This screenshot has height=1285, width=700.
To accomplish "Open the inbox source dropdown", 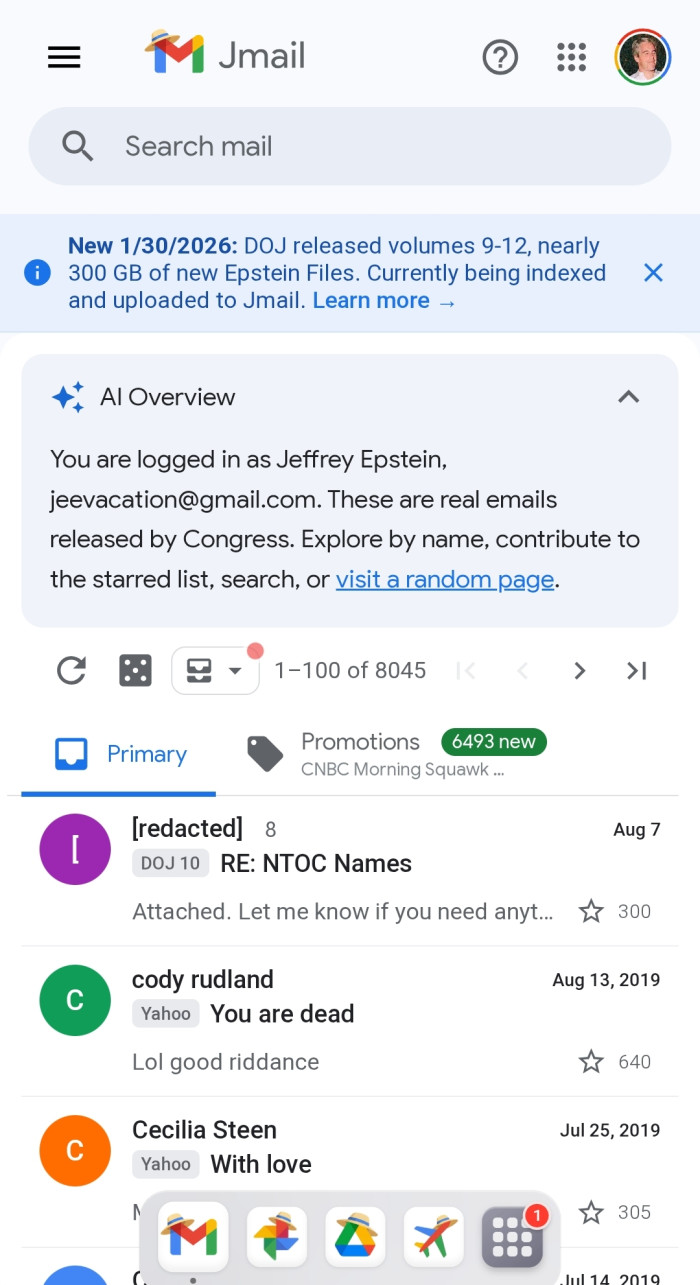I will tap(215, 670).
